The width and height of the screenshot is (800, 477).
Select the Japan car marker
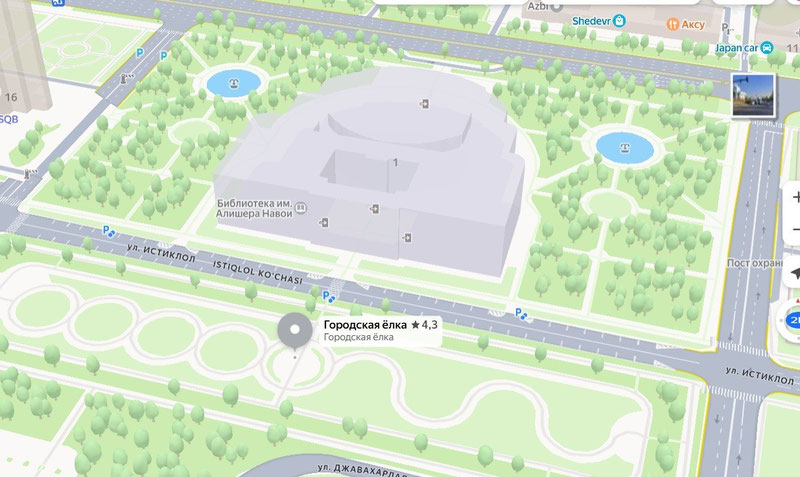[744, 48]
